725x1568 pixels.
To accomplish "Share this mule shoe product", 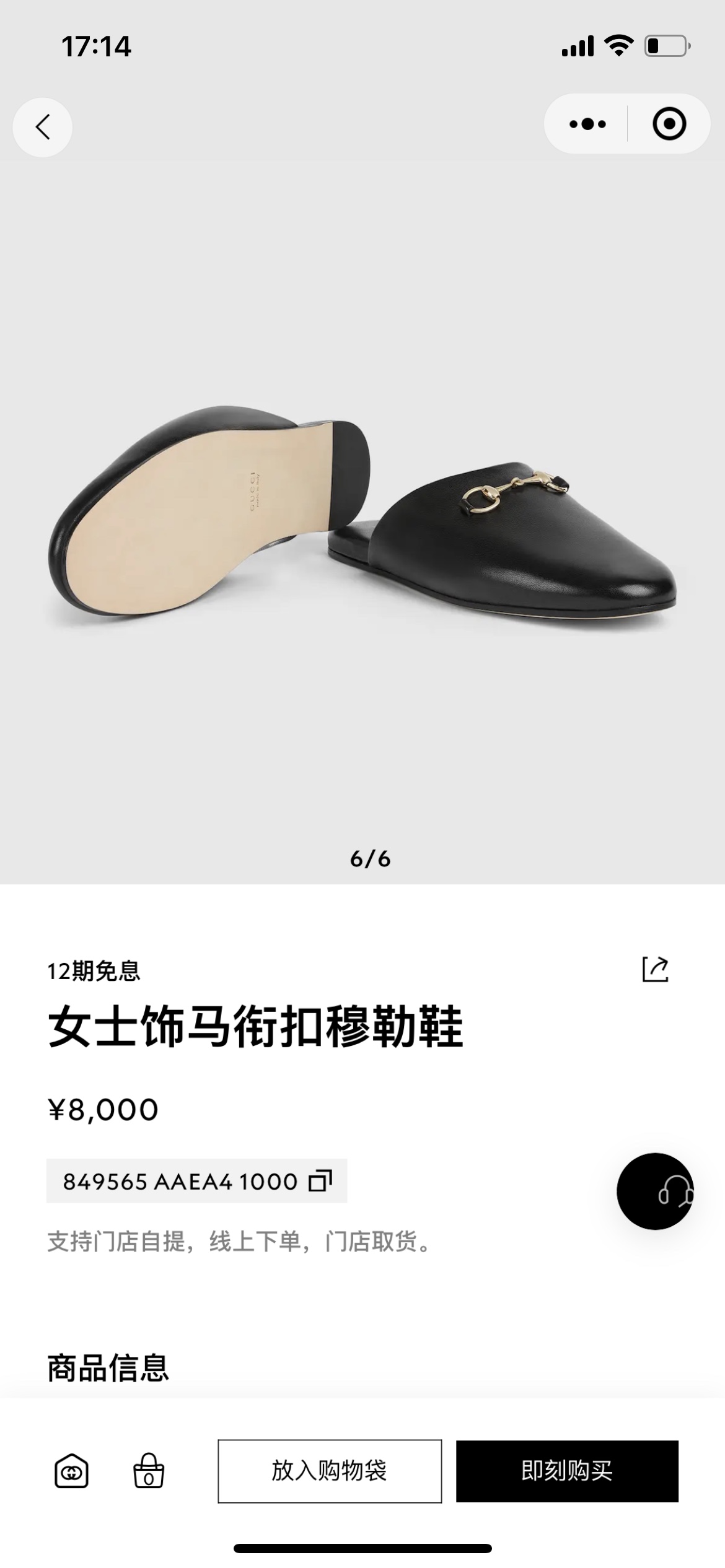I will coord(655,969).
